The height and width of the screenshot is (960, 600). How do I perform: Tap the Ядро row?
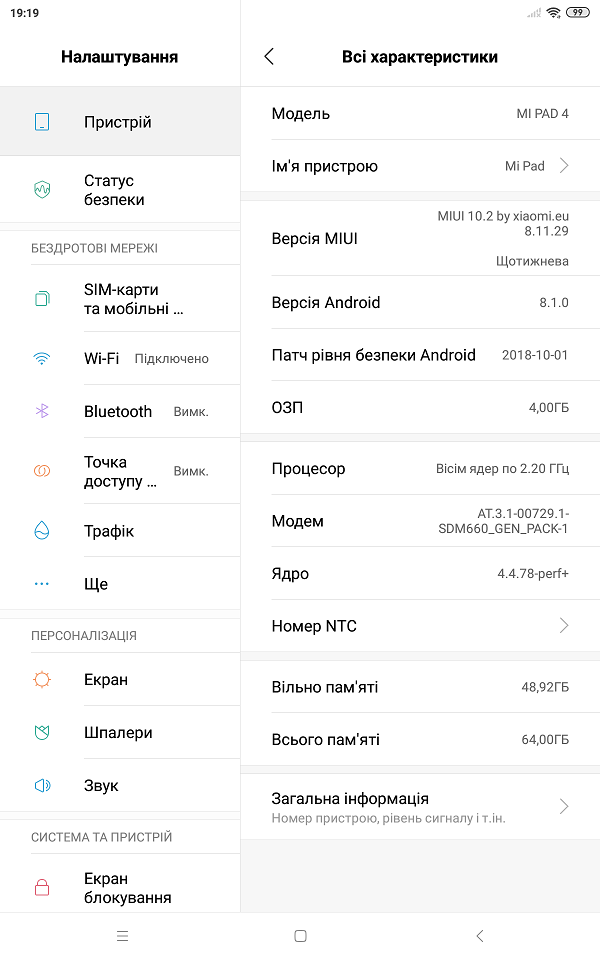pyautogui.click(x=420, y=574)
